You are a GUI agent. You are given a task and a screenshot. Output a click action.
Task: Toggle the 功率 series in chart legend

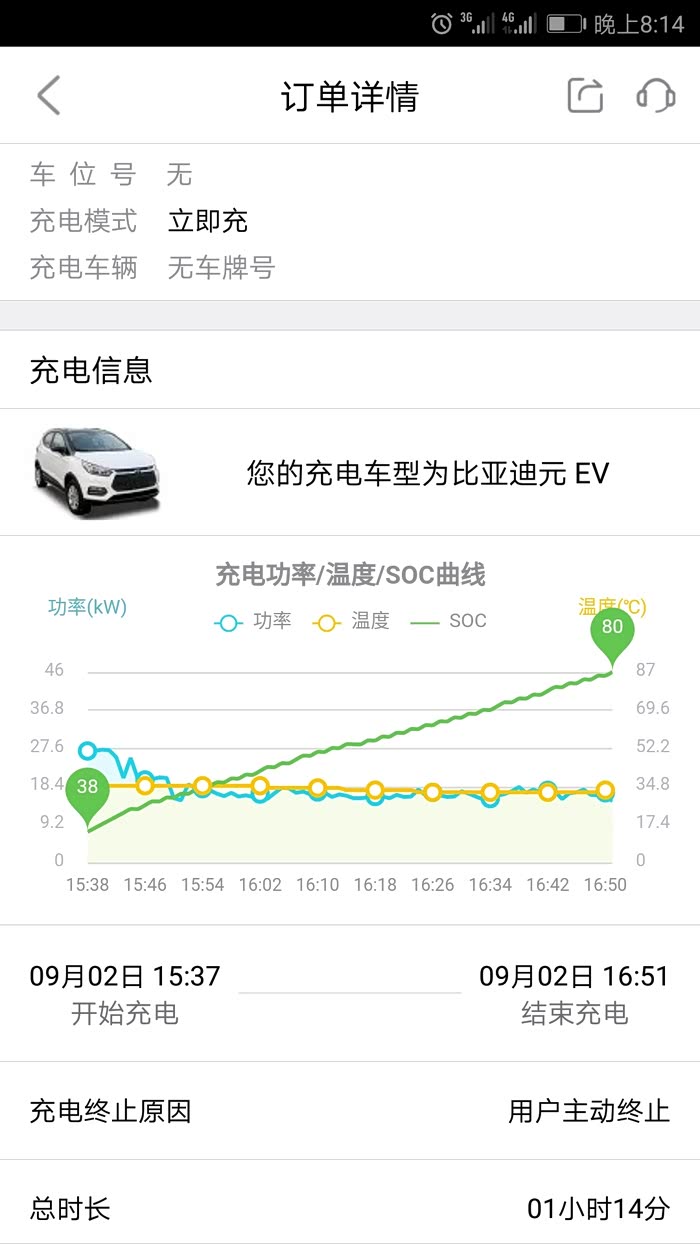pyautogui.click(x=253, y=621)
